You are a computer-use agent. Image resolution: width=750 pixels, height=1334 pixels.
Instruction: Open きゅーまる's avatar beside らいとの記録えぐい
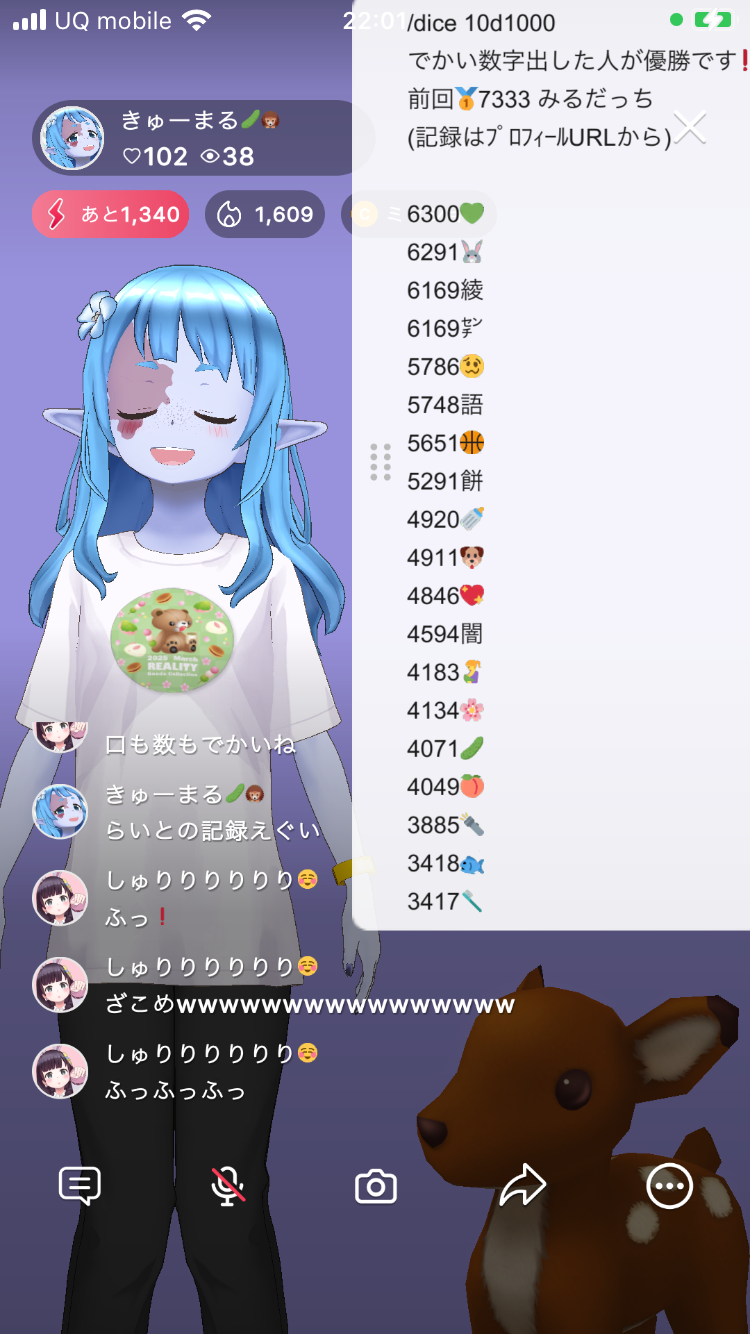60,811
